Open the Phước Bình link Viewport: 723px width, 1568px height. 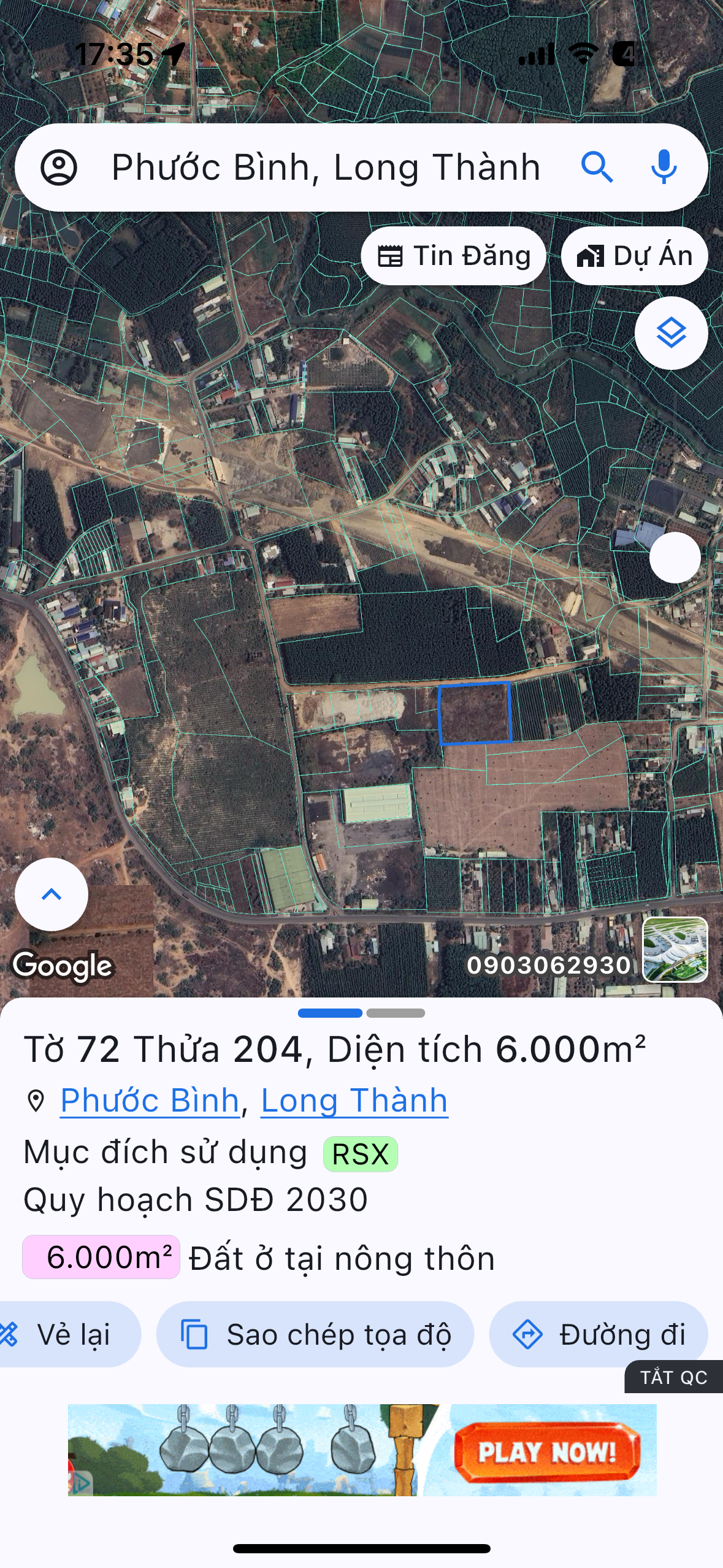[x=150, y=1101]
